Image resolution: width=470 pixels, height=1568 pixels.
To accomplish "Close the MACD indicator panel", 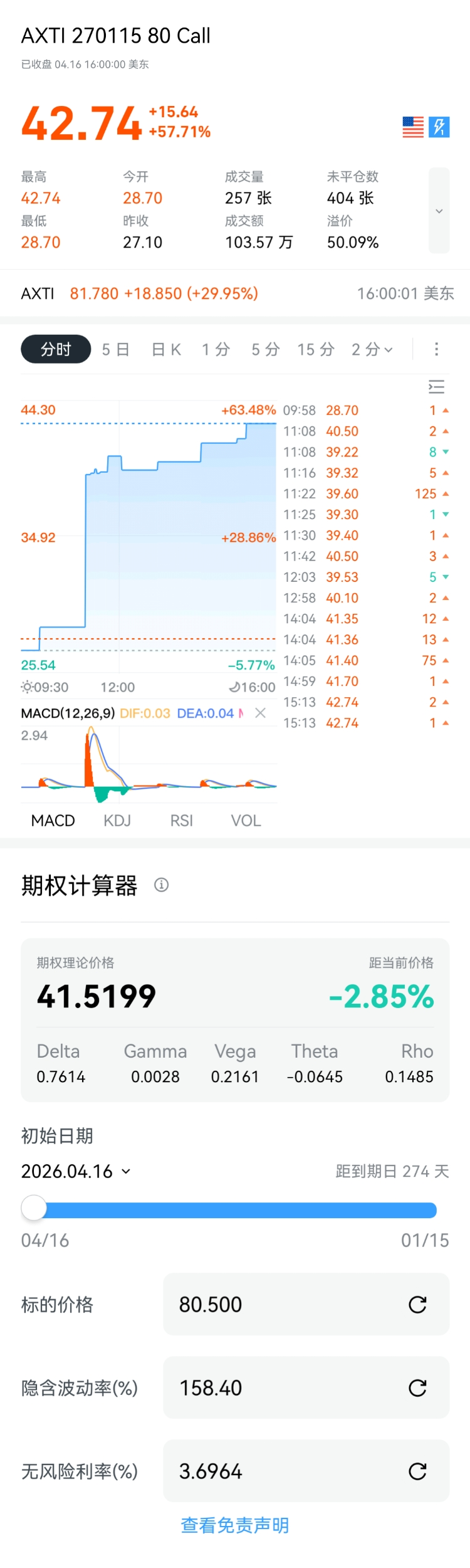I will [x=261, y=713].
